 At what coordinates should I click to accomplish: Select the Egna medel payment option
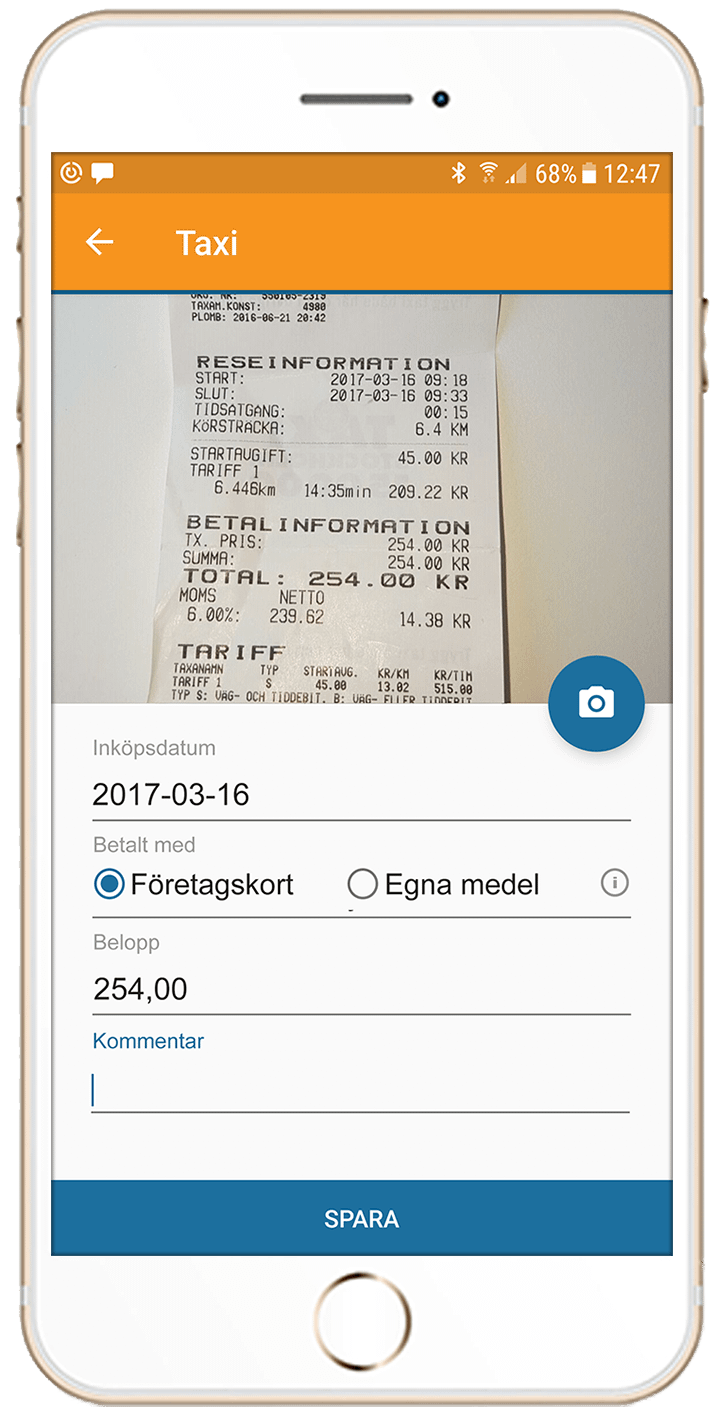click(x=362, y=884)
